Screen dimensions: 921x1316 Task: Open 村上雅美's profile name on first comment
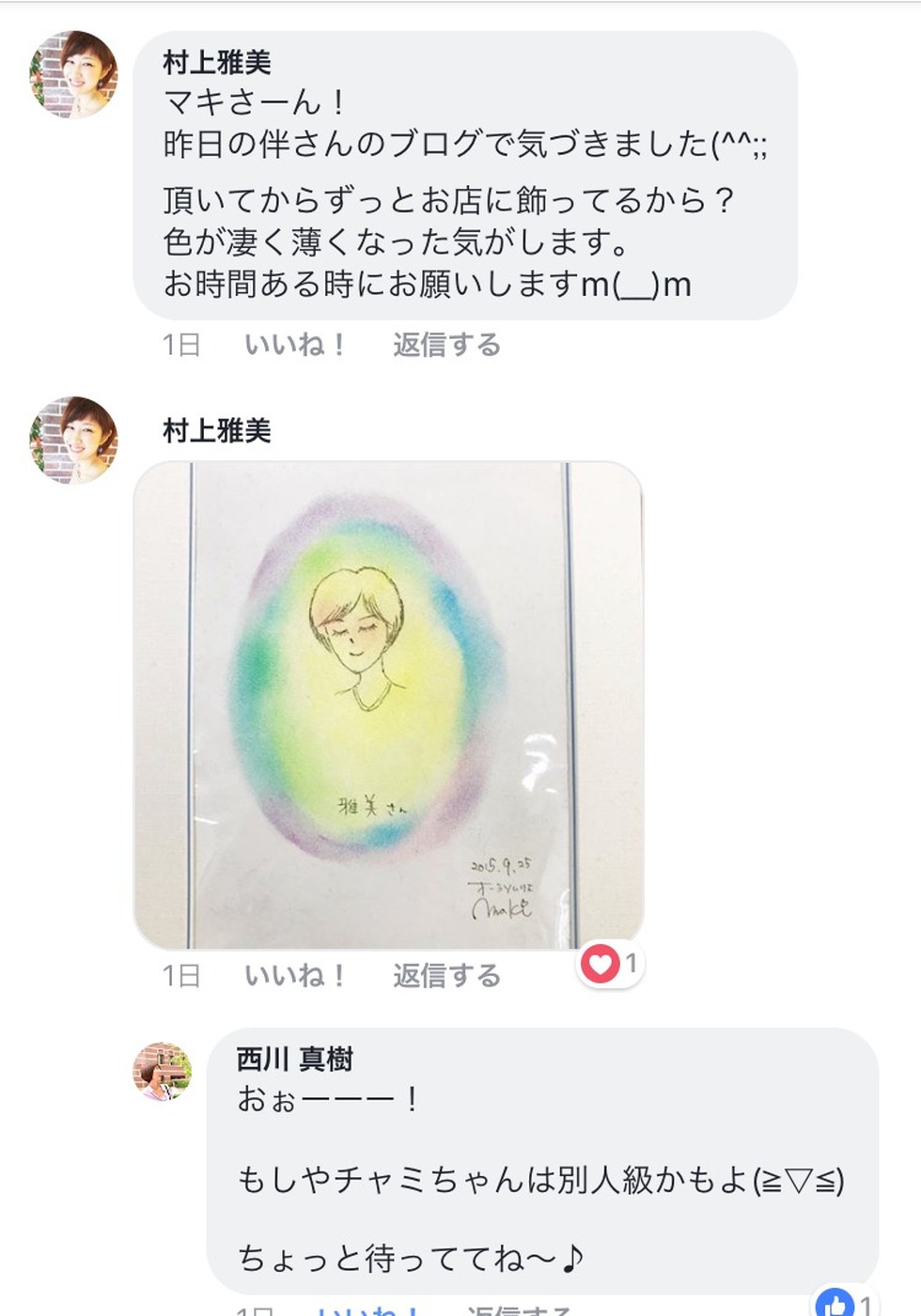(x=217, y=63)
